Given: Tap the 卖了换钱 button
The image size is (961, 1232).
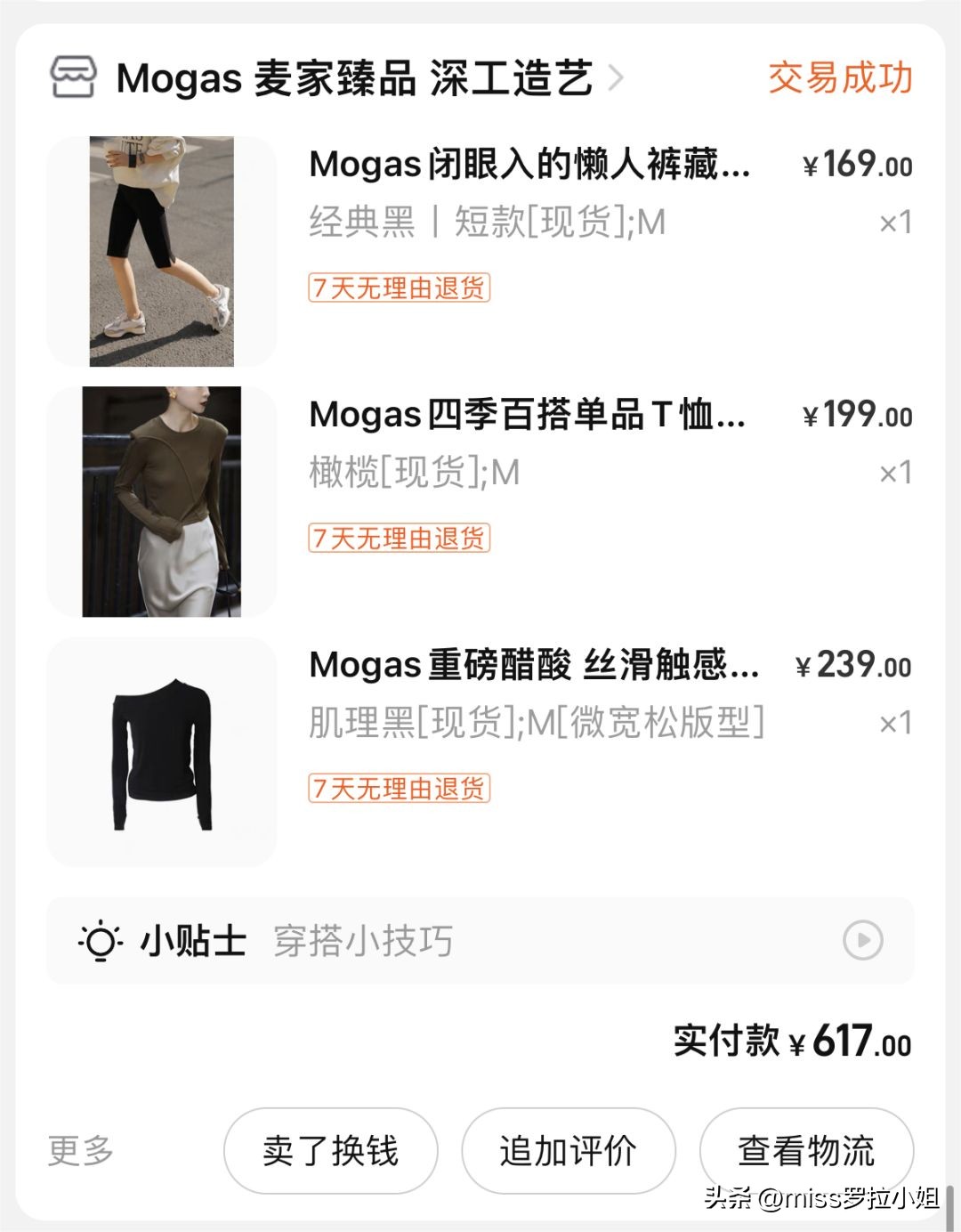Looking at the screenshot, I should tap(329, 1150).
